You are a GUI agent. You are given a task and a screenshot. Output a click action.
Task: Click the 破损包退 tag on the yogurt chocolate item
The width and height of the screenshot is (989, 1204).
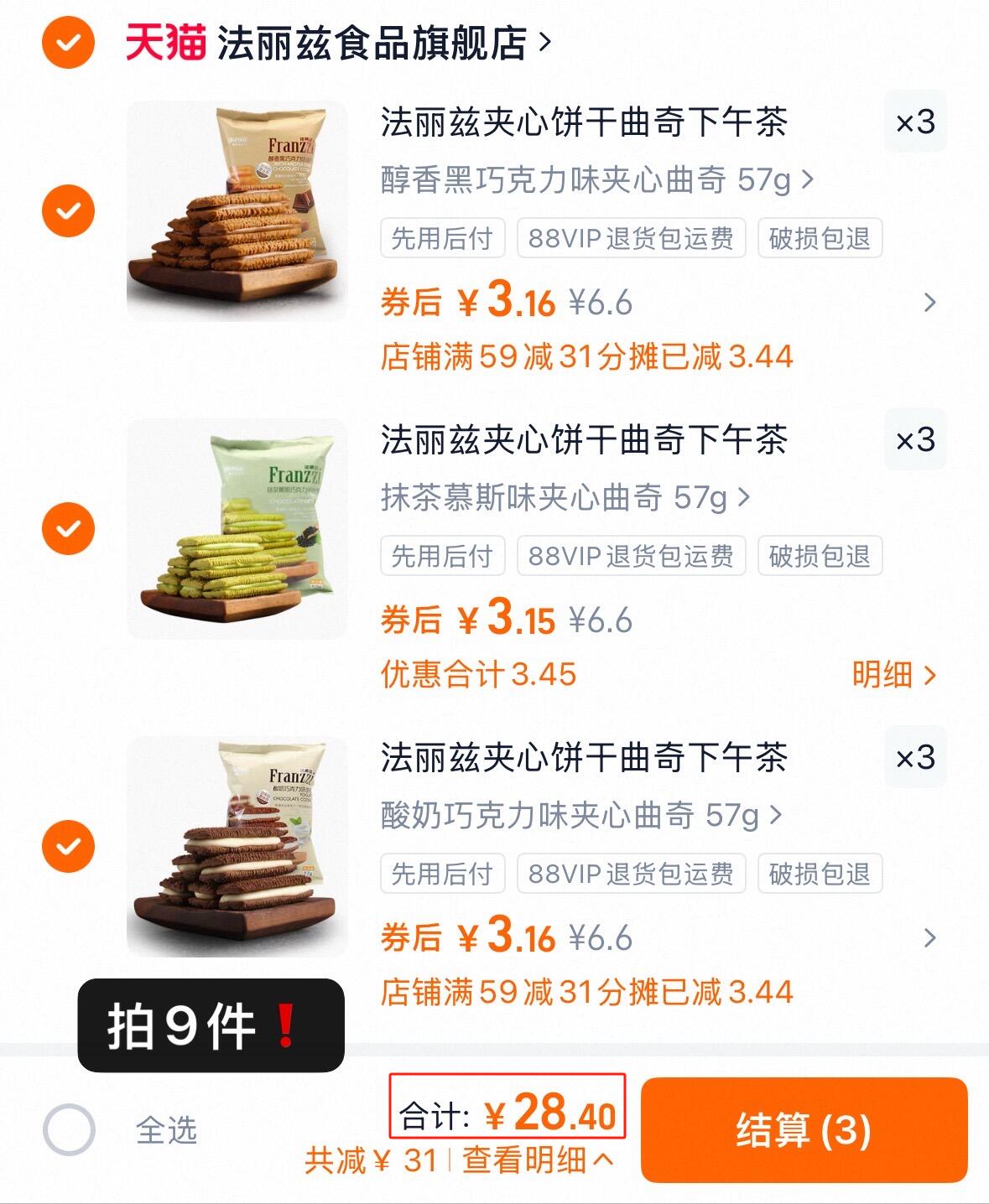click(820, 874)
